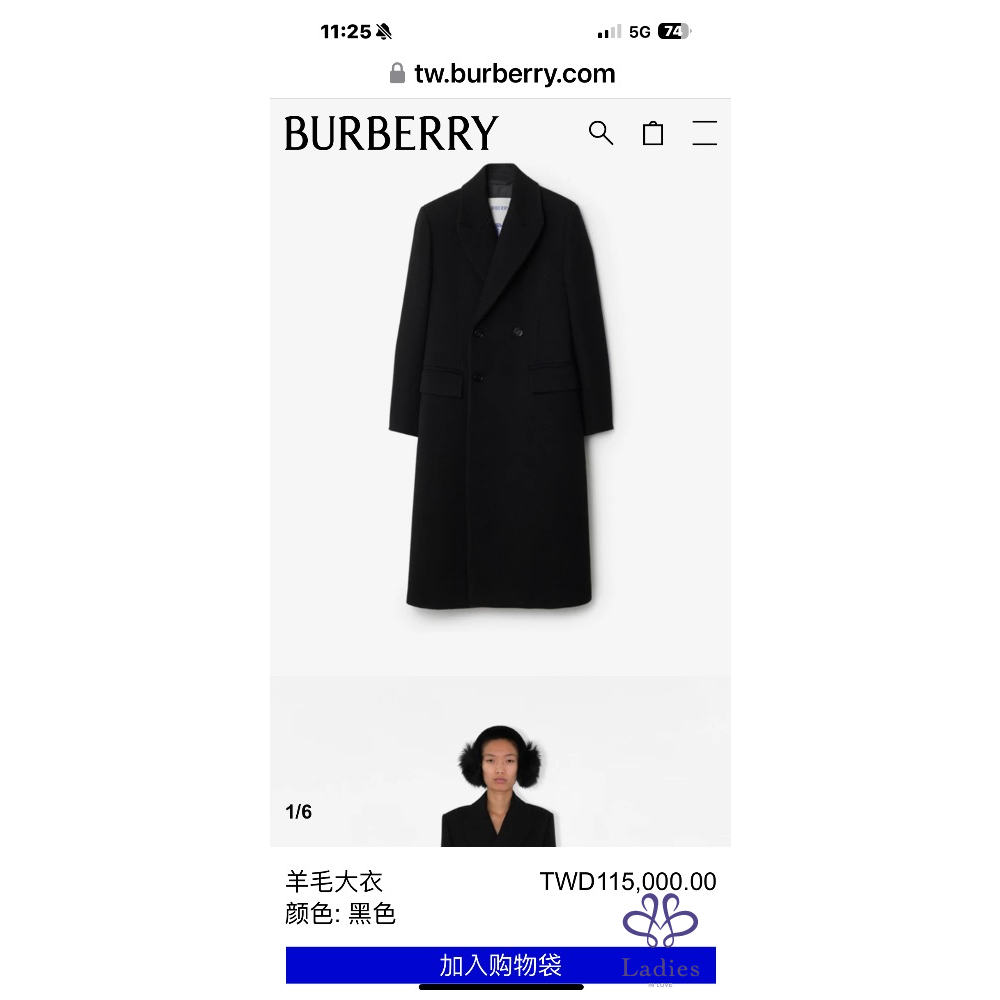Tap the tw.burberry.com address bar
The width and height of the screenshot is (1000, 1000).
tap(501, 74)
